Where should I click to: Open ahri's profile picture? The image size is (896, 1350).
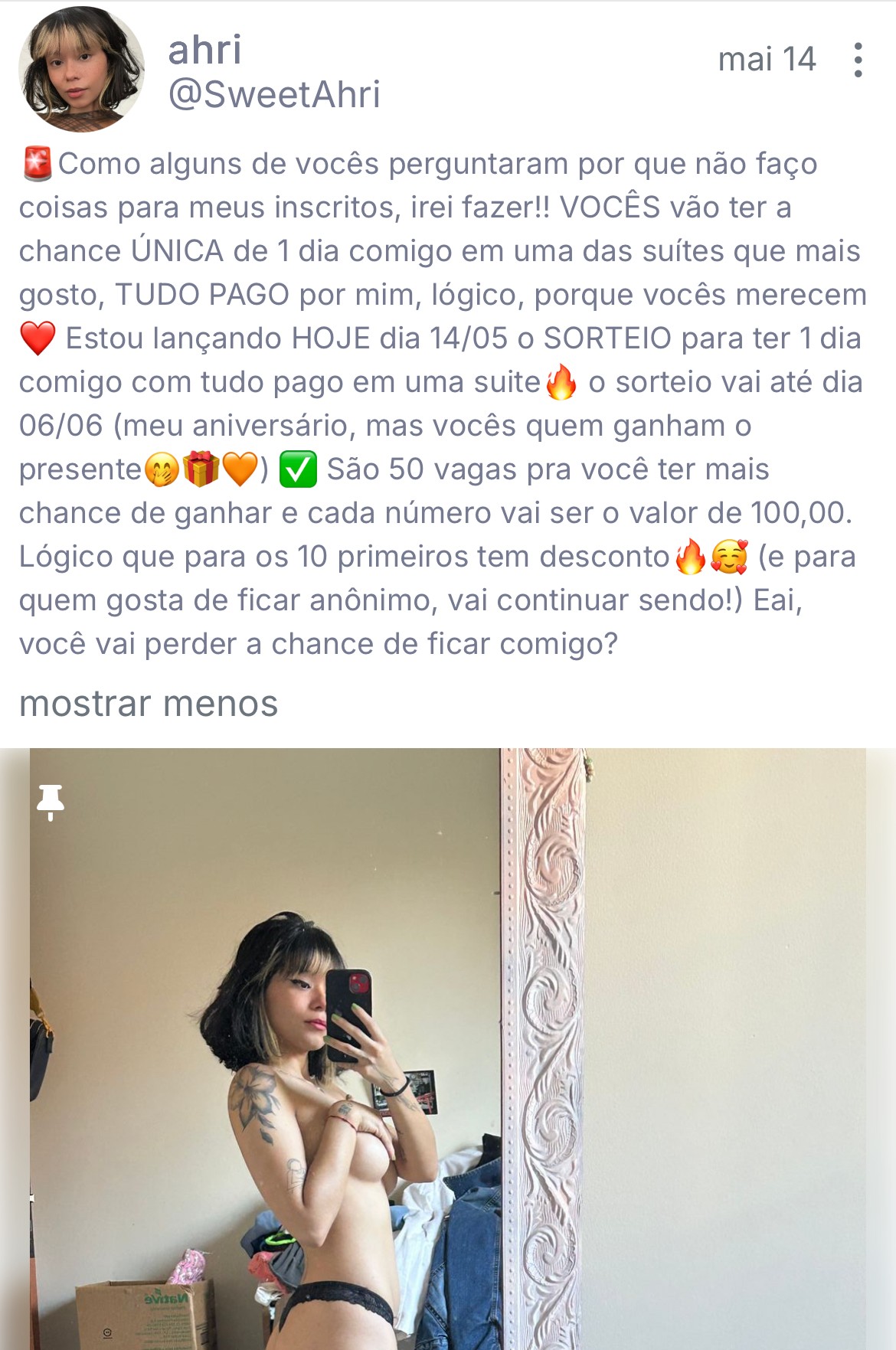coord(81,69)
